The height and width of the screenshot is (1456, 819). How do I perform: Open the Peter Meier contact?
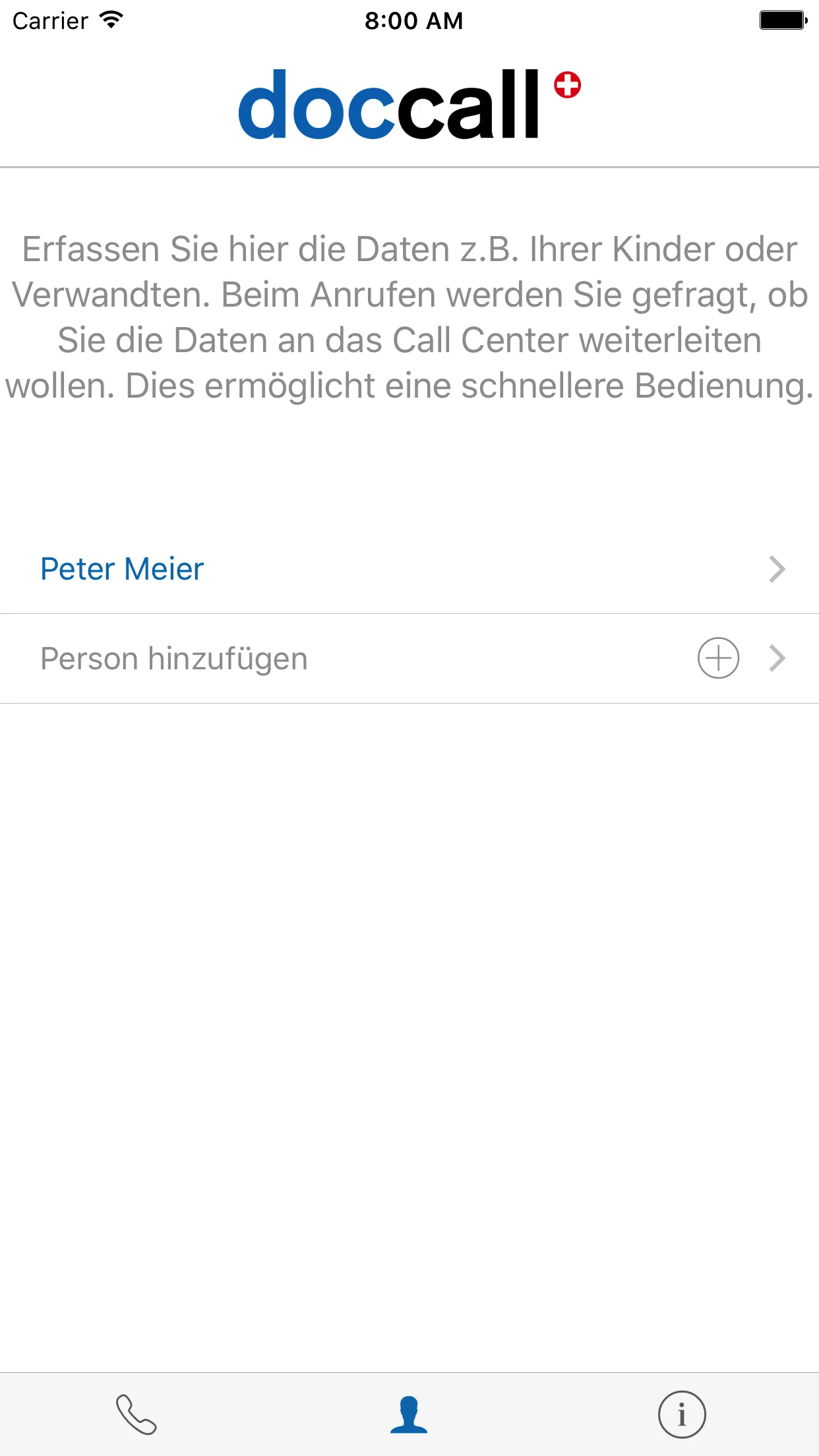(122, 568)
